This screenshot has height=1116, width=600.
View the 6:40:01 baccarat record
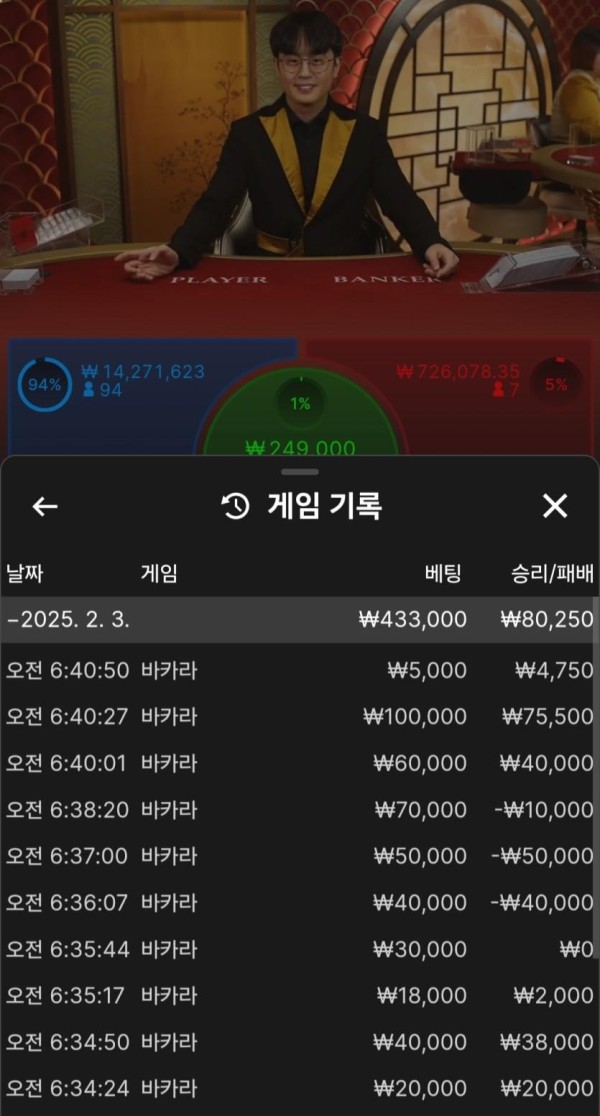[300, 763]
